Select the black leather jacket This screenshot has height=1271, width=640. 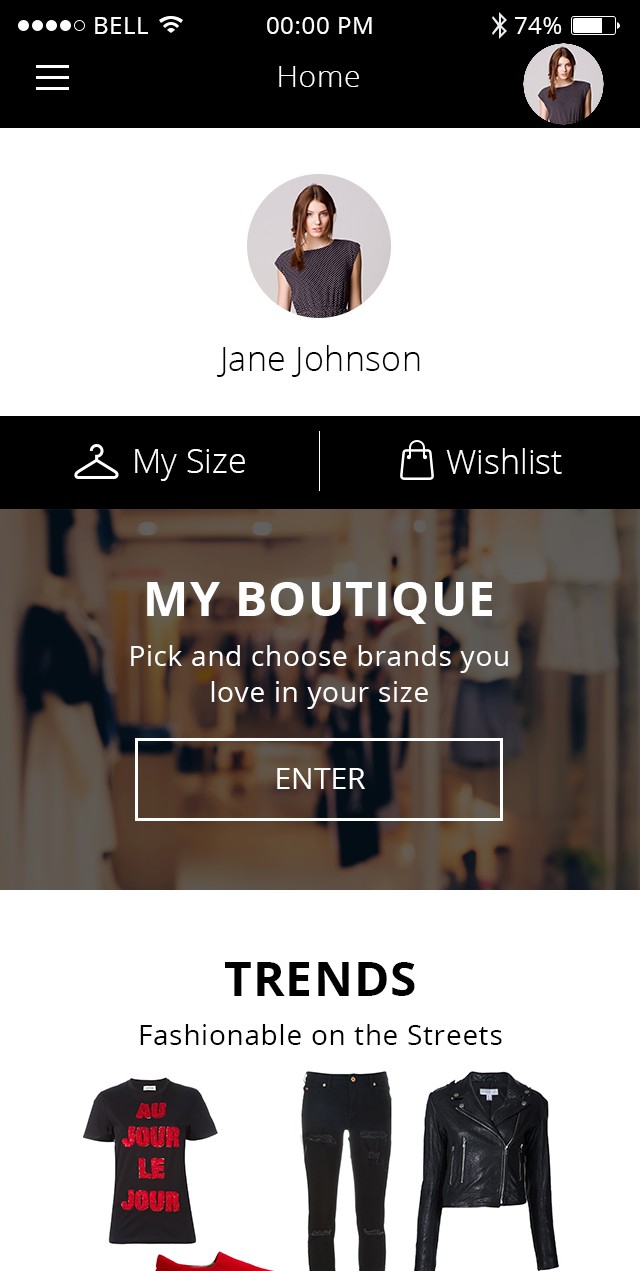485,1171
